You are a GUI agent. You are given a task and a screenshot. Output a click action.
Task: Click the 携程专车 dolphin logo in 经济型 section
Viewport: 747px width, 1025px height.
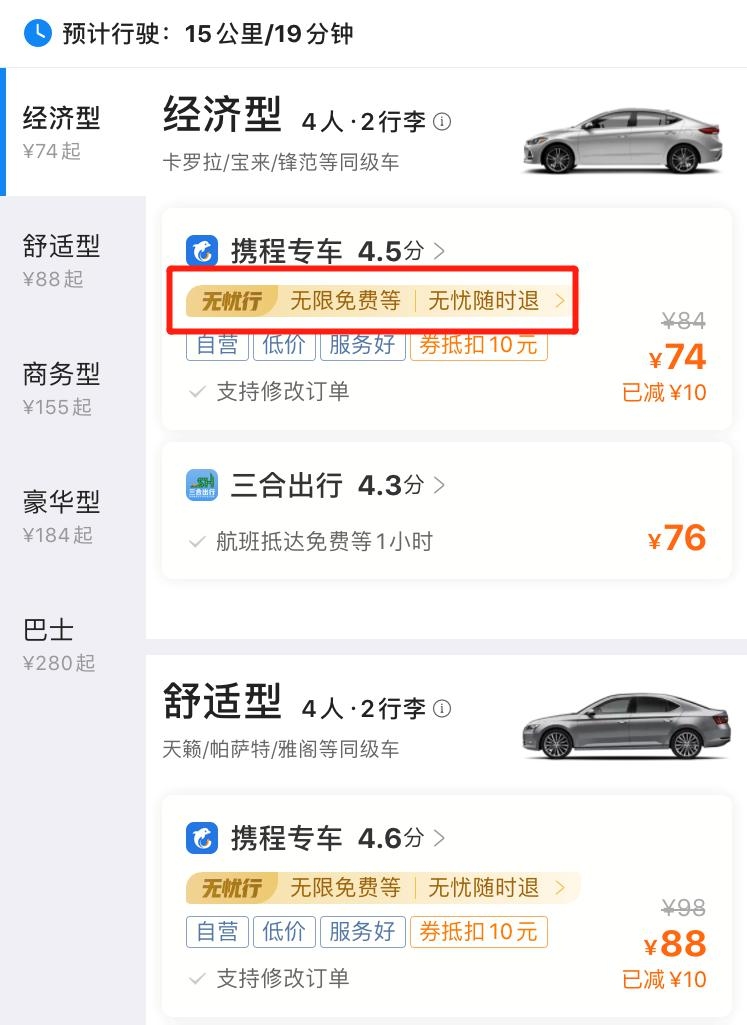coord(201,250)
